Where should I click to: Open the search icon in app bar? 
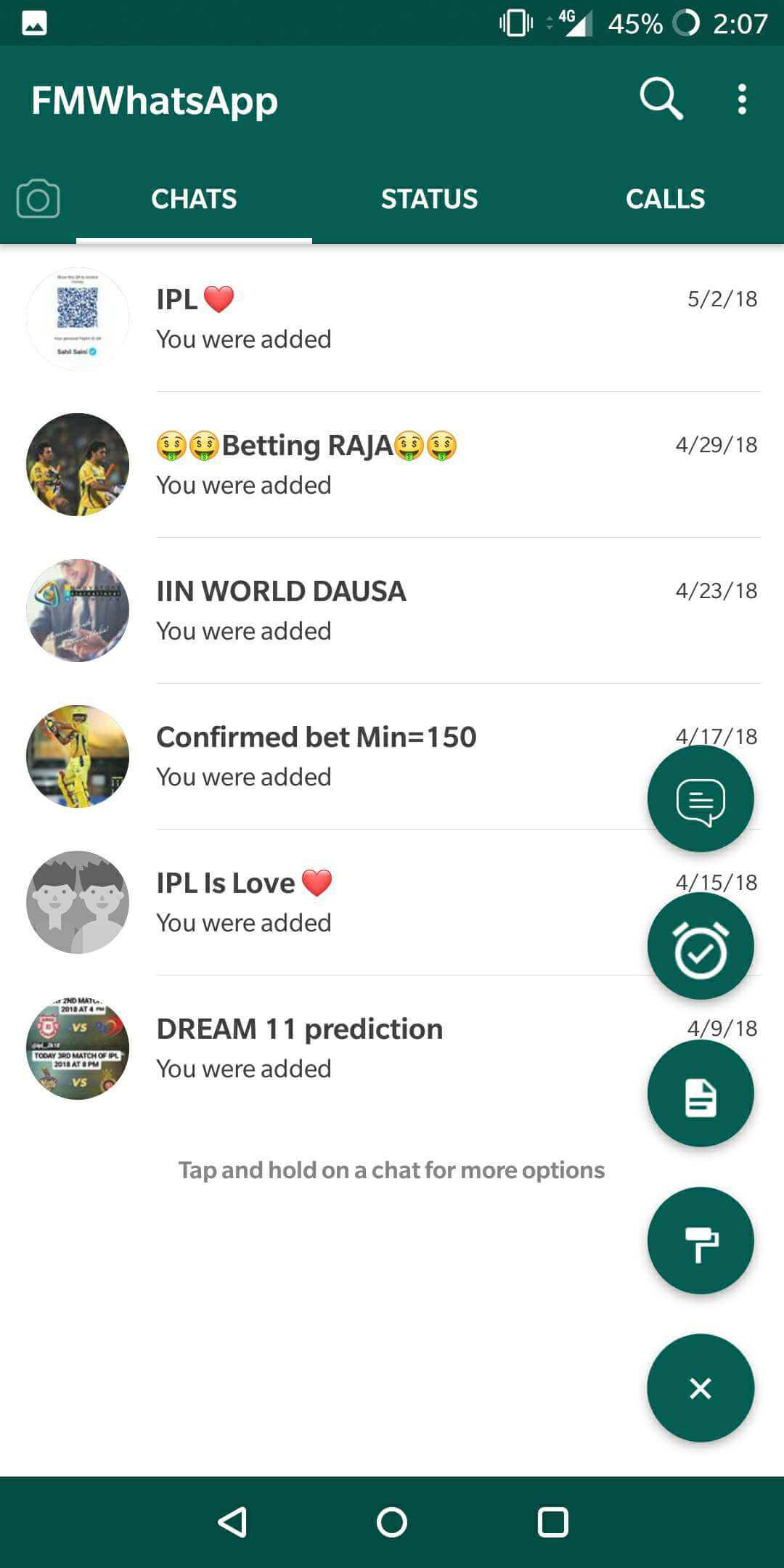(x=661, y=99)
